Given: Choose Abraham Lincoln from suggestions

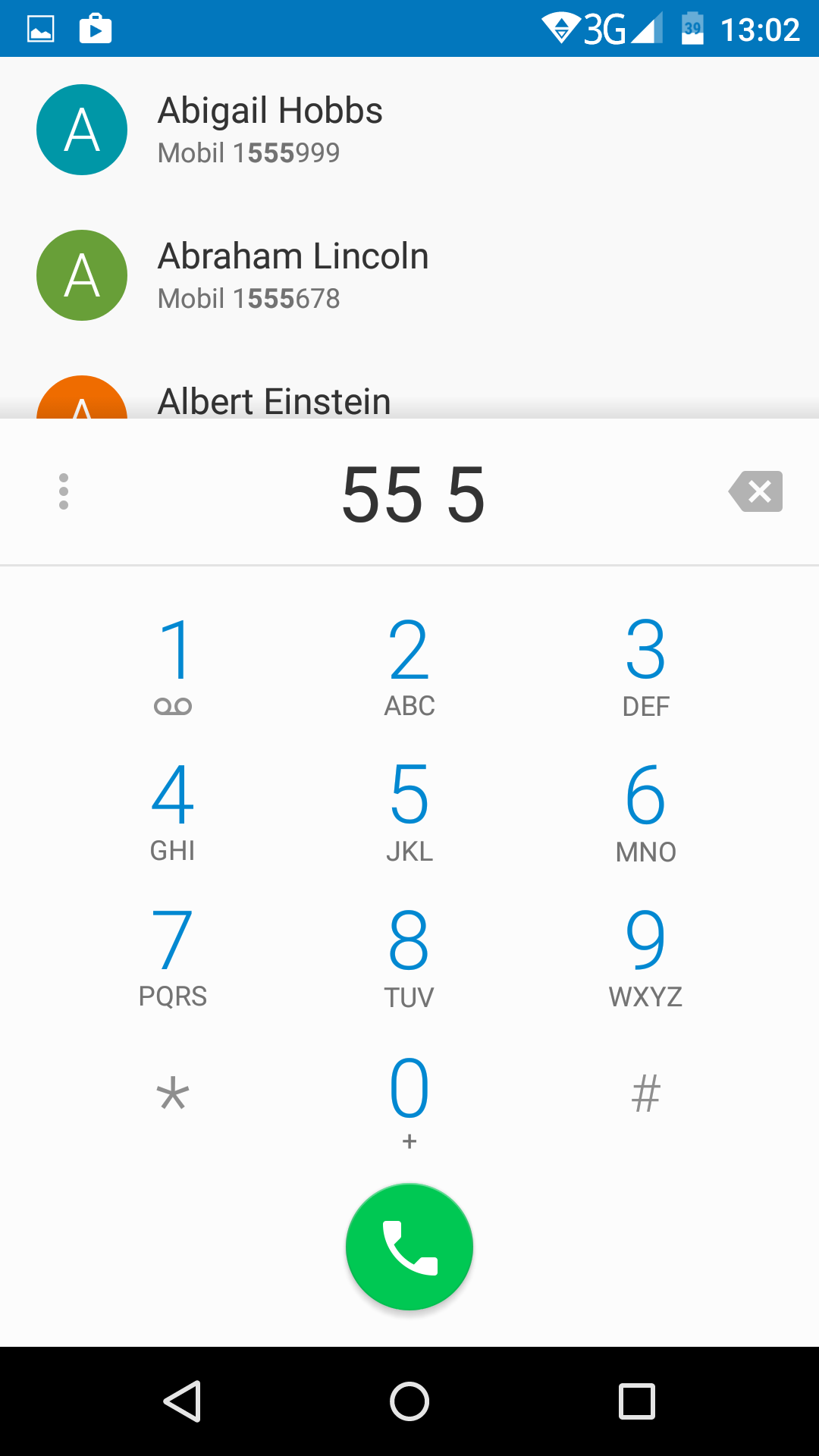Looking at the screenshot, I should click(409, 275).
